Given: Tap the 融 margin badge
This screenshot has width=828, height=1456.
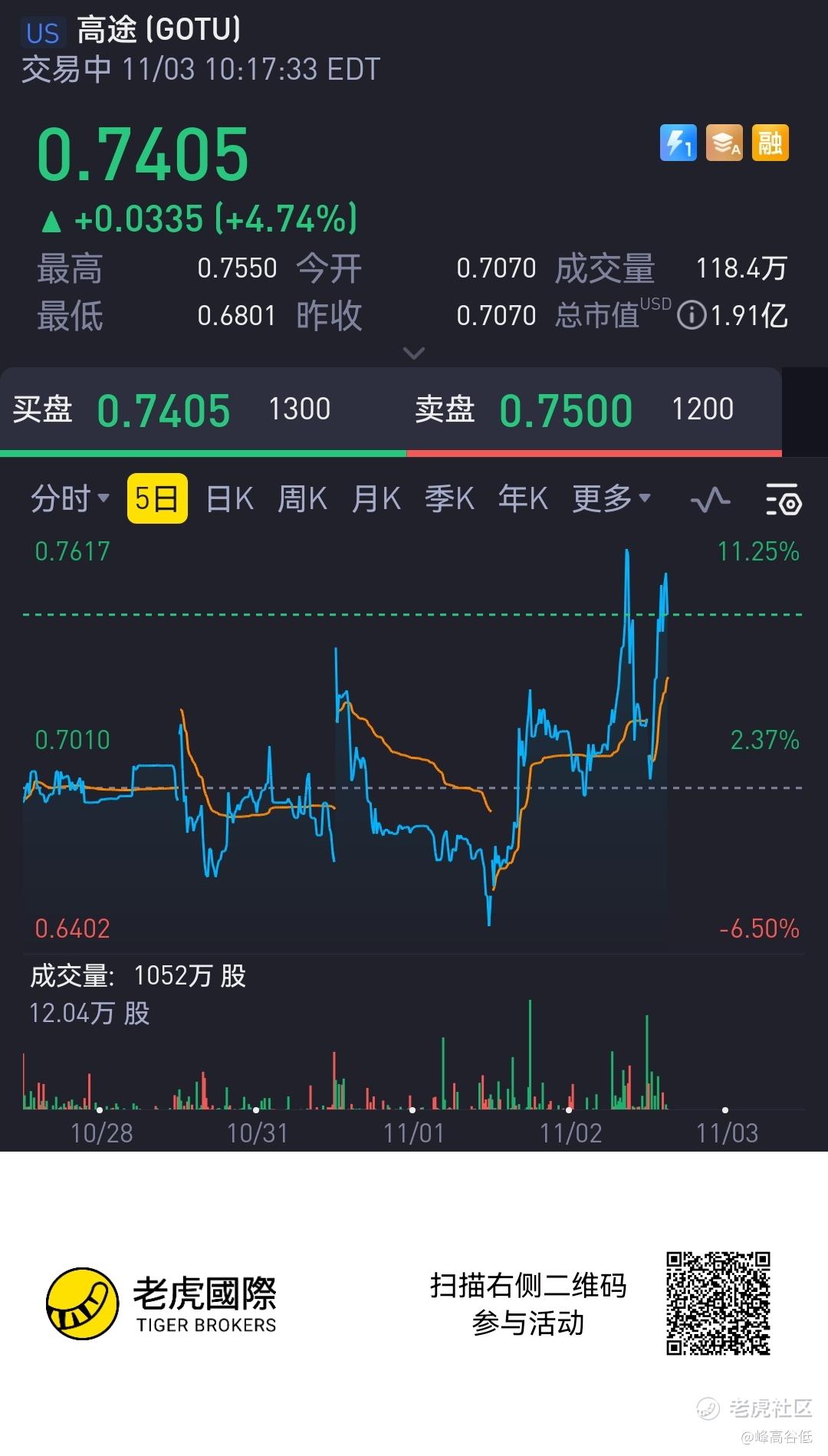Looking at the screenshot, I should pyautogui.click(x=770, y=143).
